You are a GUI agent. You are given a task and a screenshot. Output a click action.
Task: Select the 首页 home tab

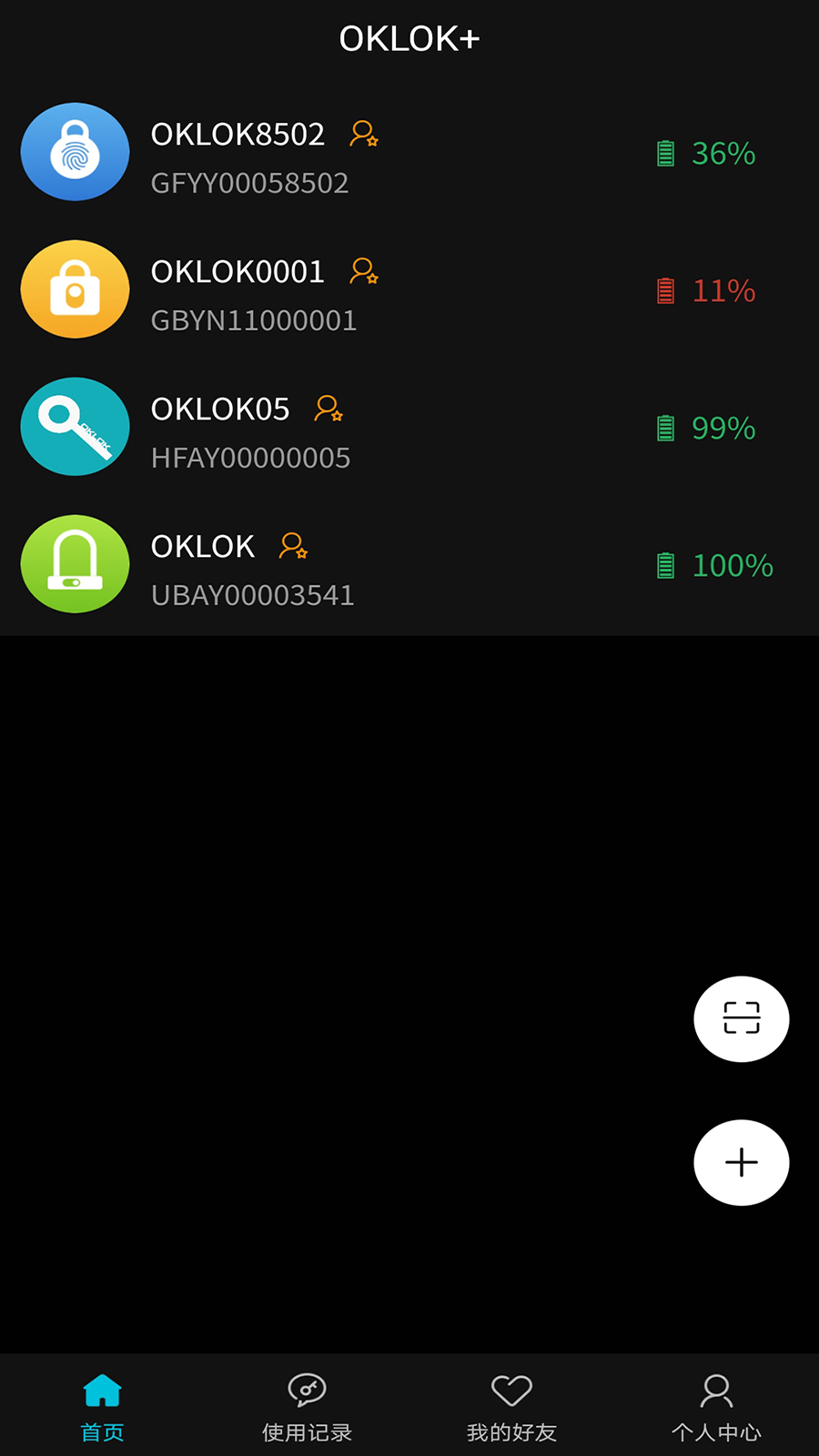101,1406
